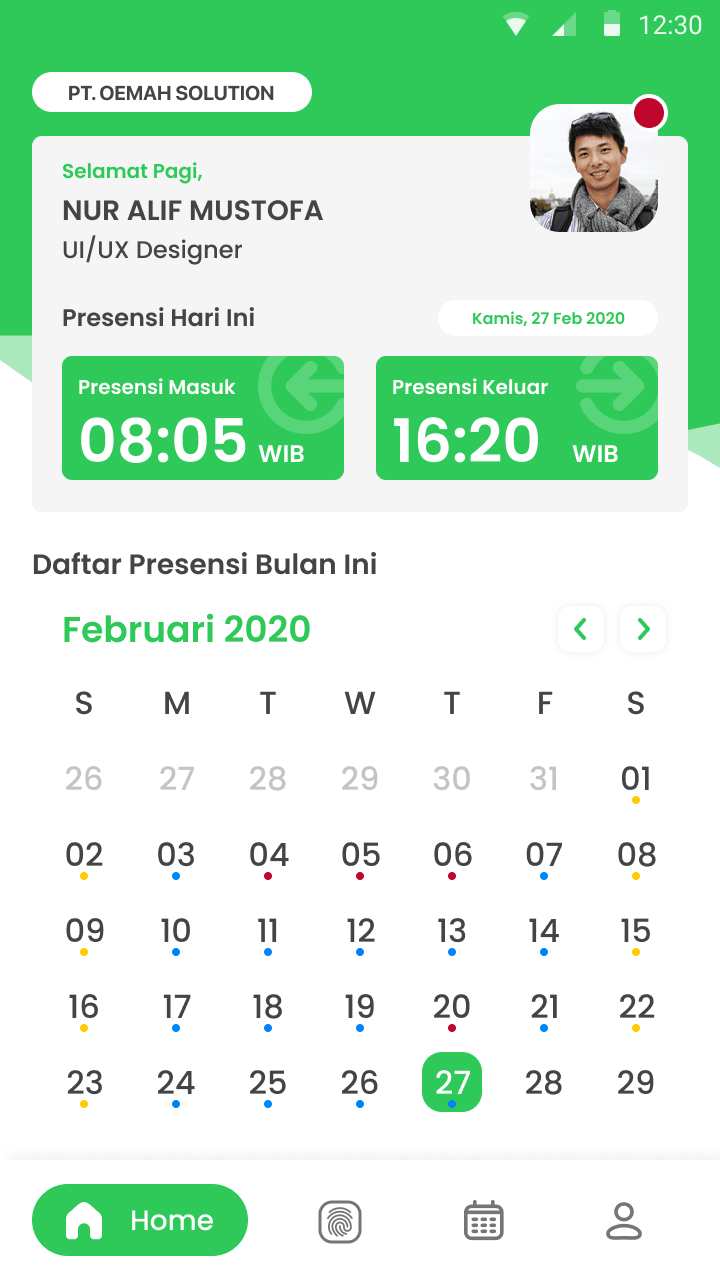This screenshot has width=720, height=1280.
Task: Open the calendar tab
Action: coord(484,1221)
